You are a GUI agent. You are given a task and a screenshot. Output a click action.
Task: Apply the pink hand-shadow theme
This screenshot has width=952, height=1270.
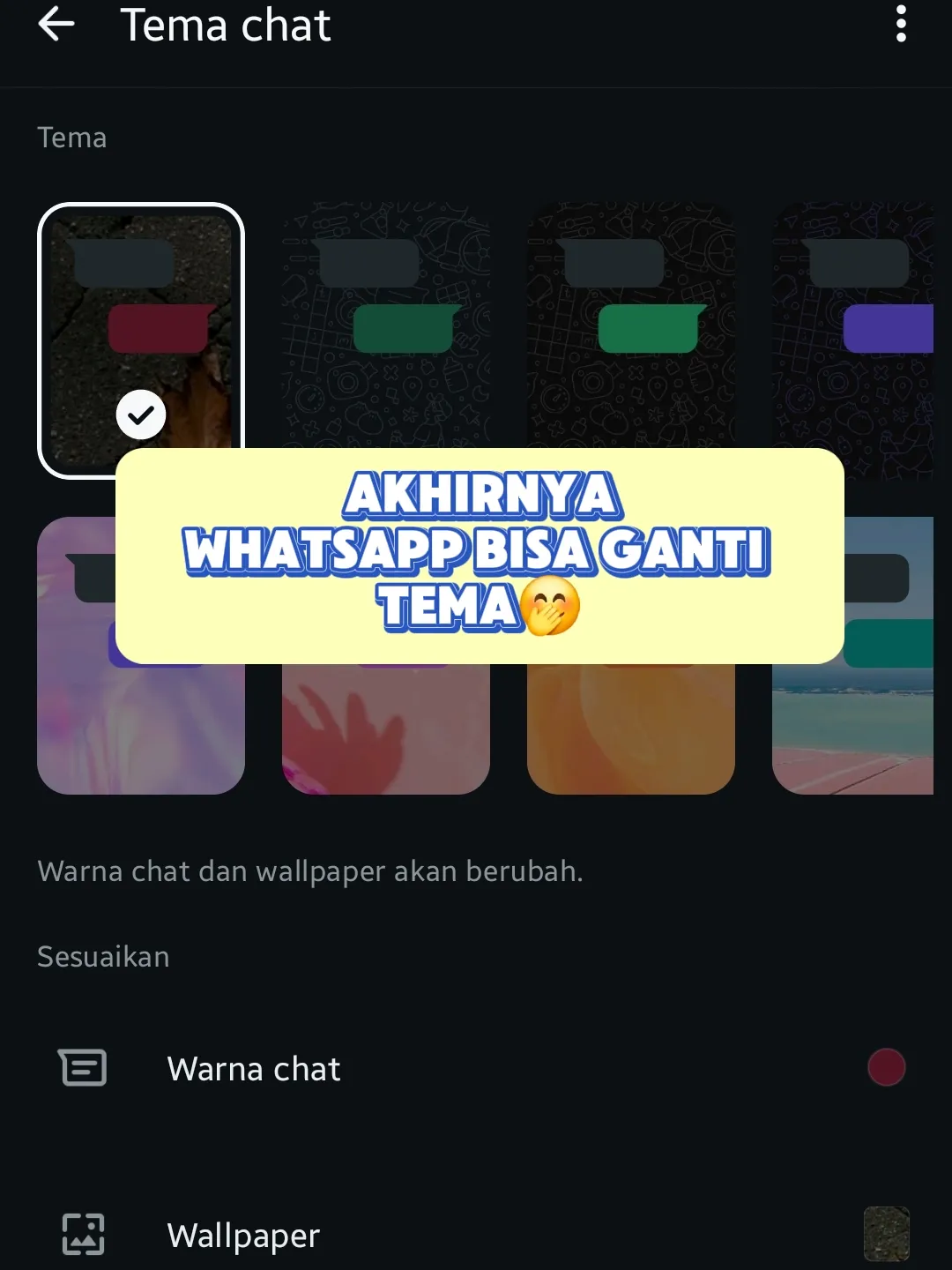385,732
